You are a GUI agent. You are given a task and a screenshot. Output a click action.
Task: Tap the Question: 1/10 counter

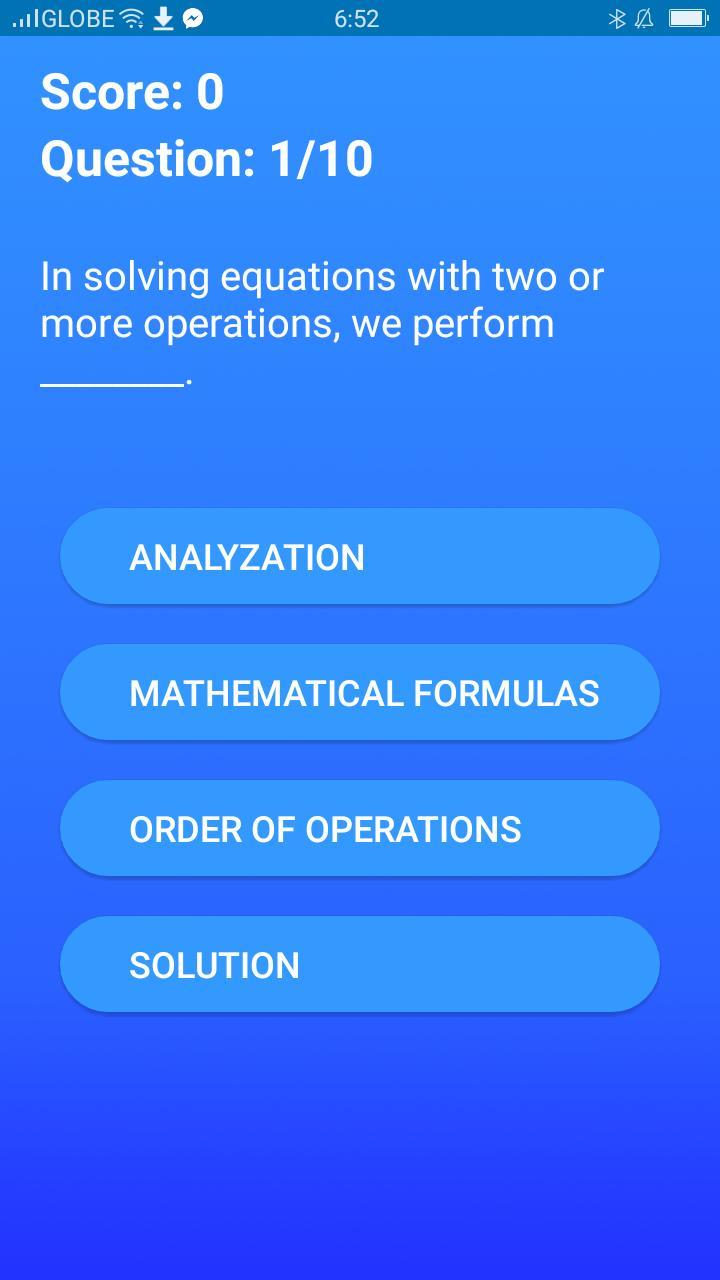pos(205,158)
